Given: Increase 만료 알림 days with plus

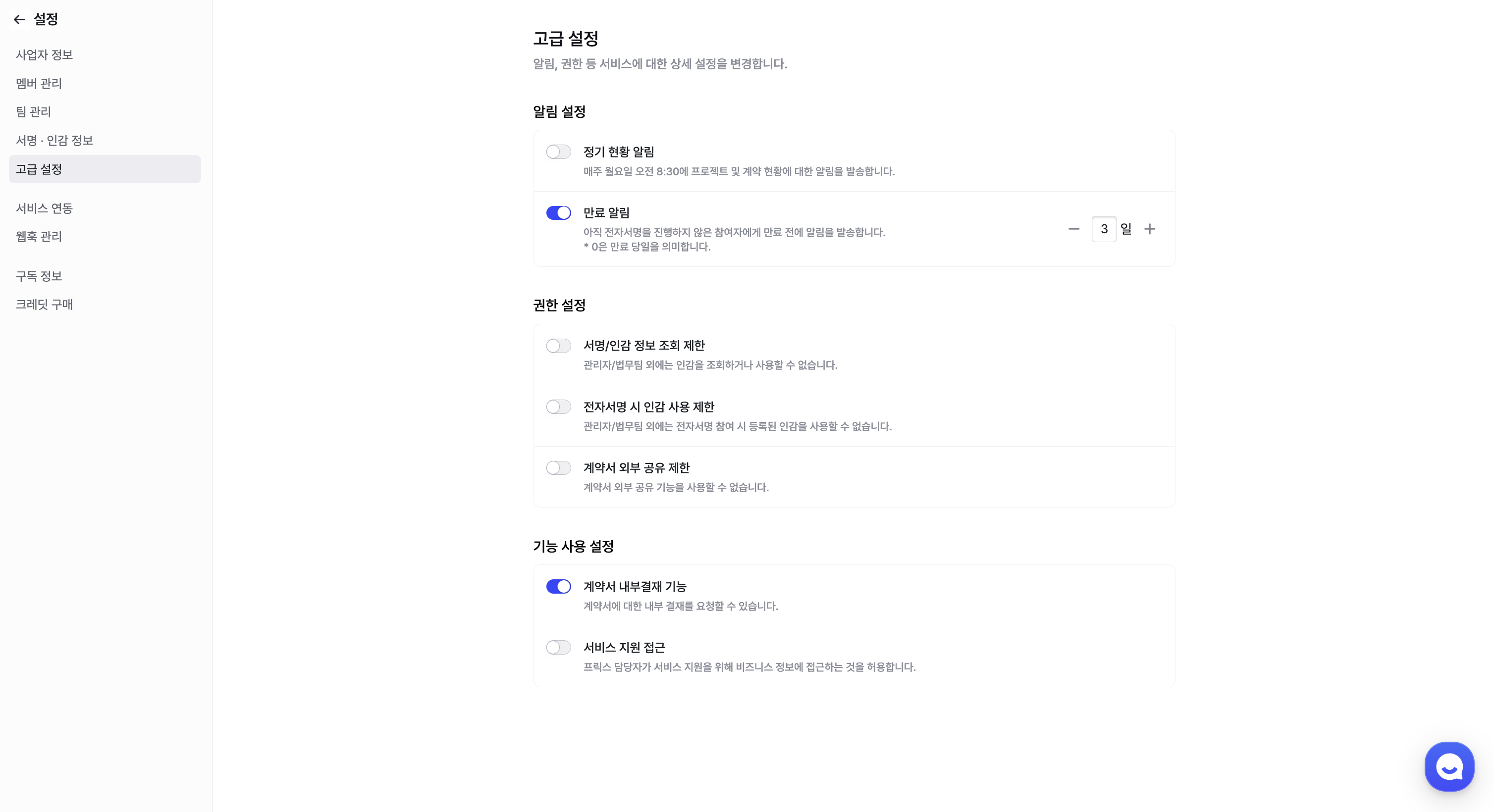Looking at the screenshot, I should pos(1150,229).
